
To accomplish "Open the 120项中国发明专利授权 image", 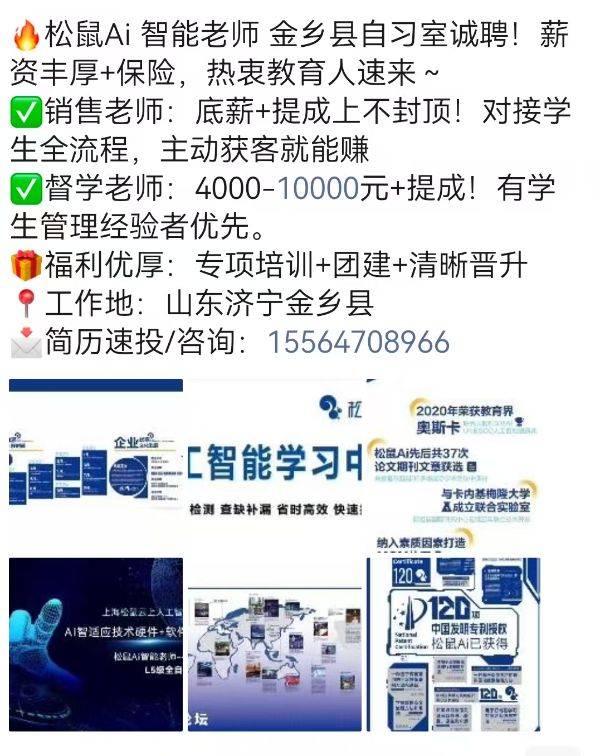I will [x=454, y=644].
